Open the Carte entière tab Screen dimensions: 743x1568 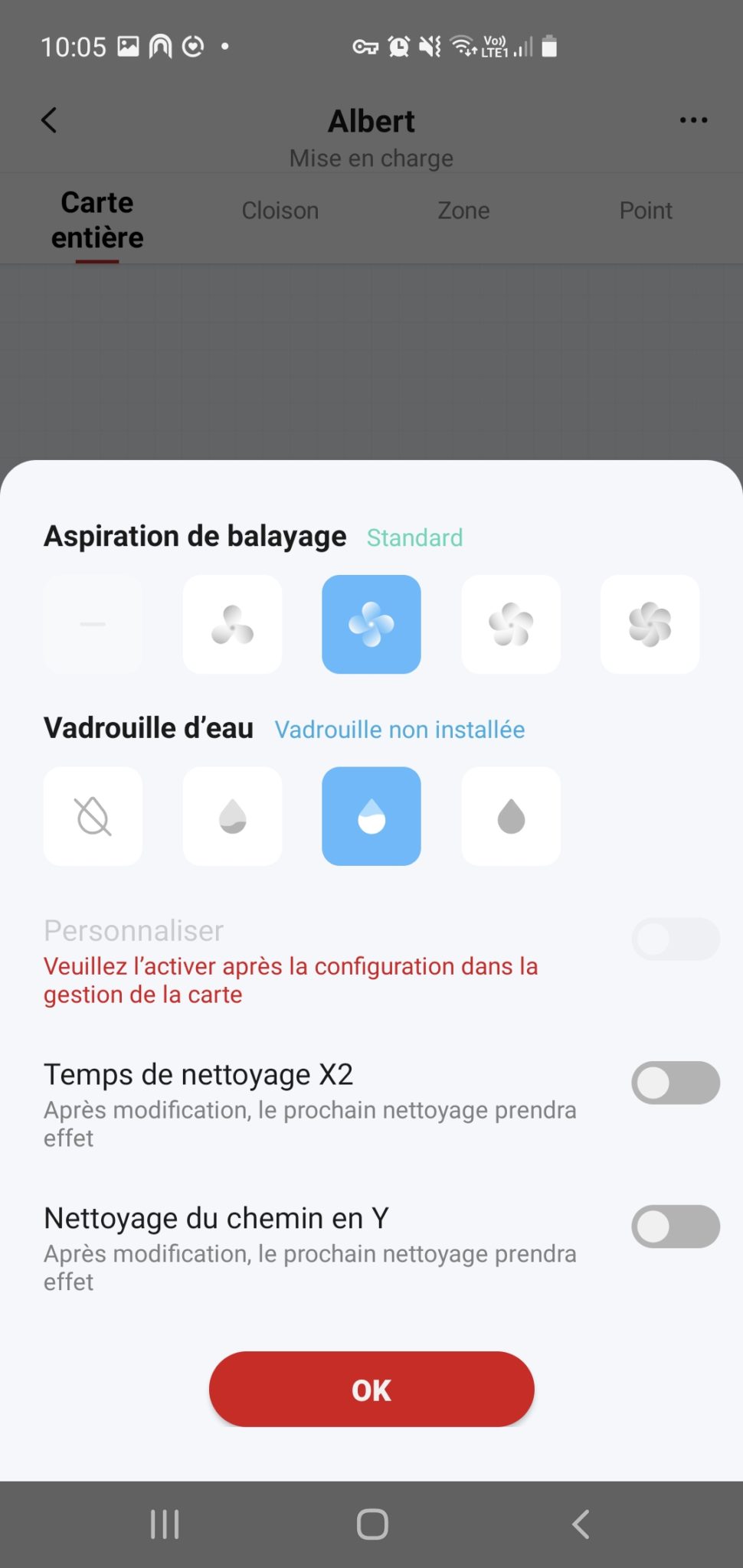pos(97,220)
